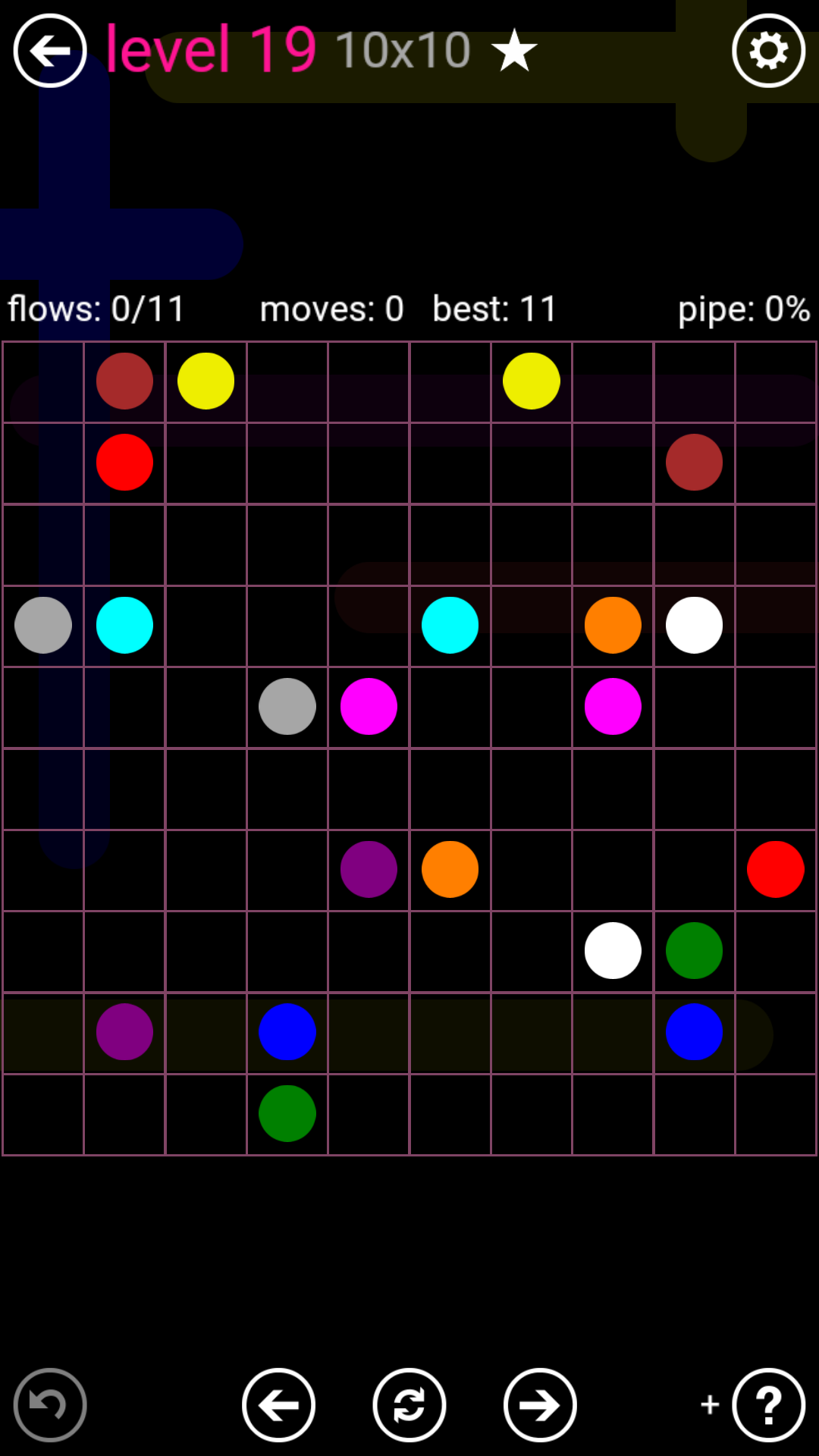819x1456 pixels.
Task: Open the settings gear
Action: tap(768, 51)
